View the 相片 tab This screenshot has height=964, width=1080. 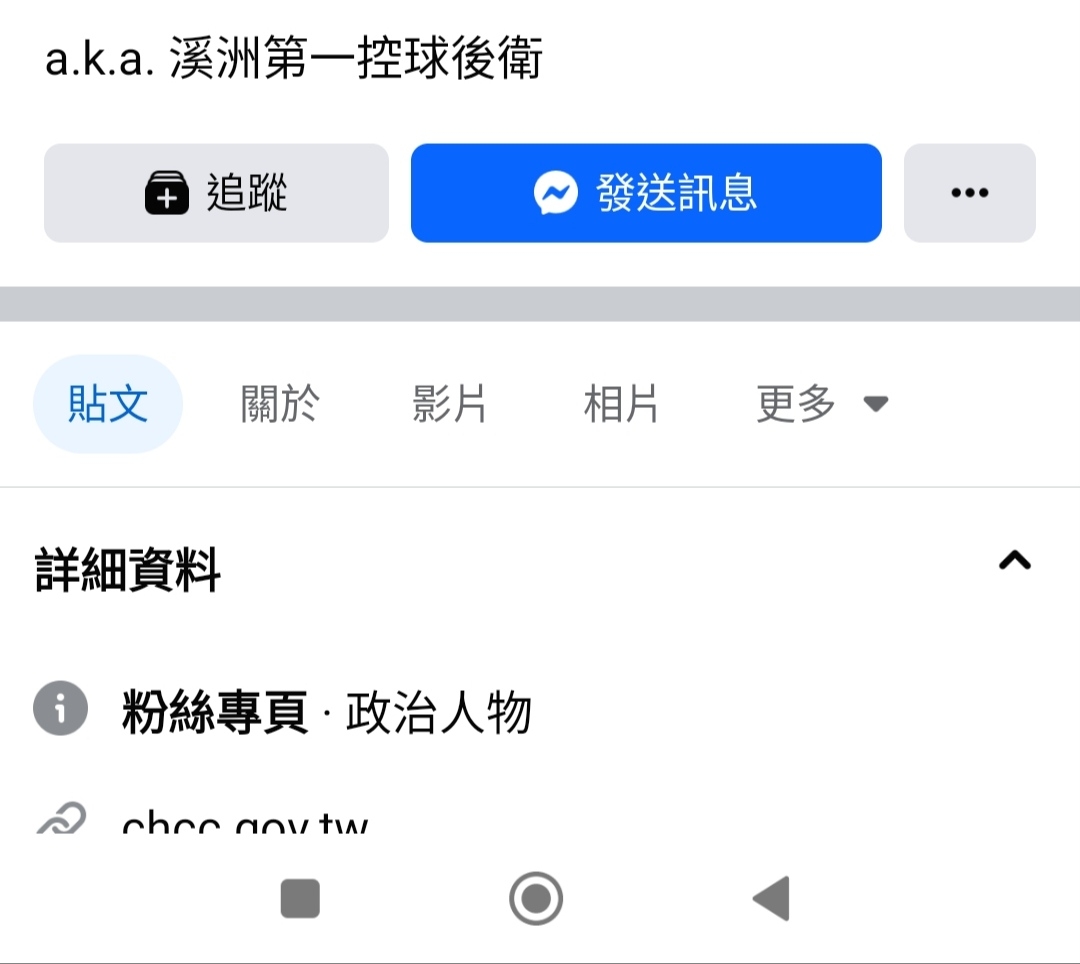621,404
